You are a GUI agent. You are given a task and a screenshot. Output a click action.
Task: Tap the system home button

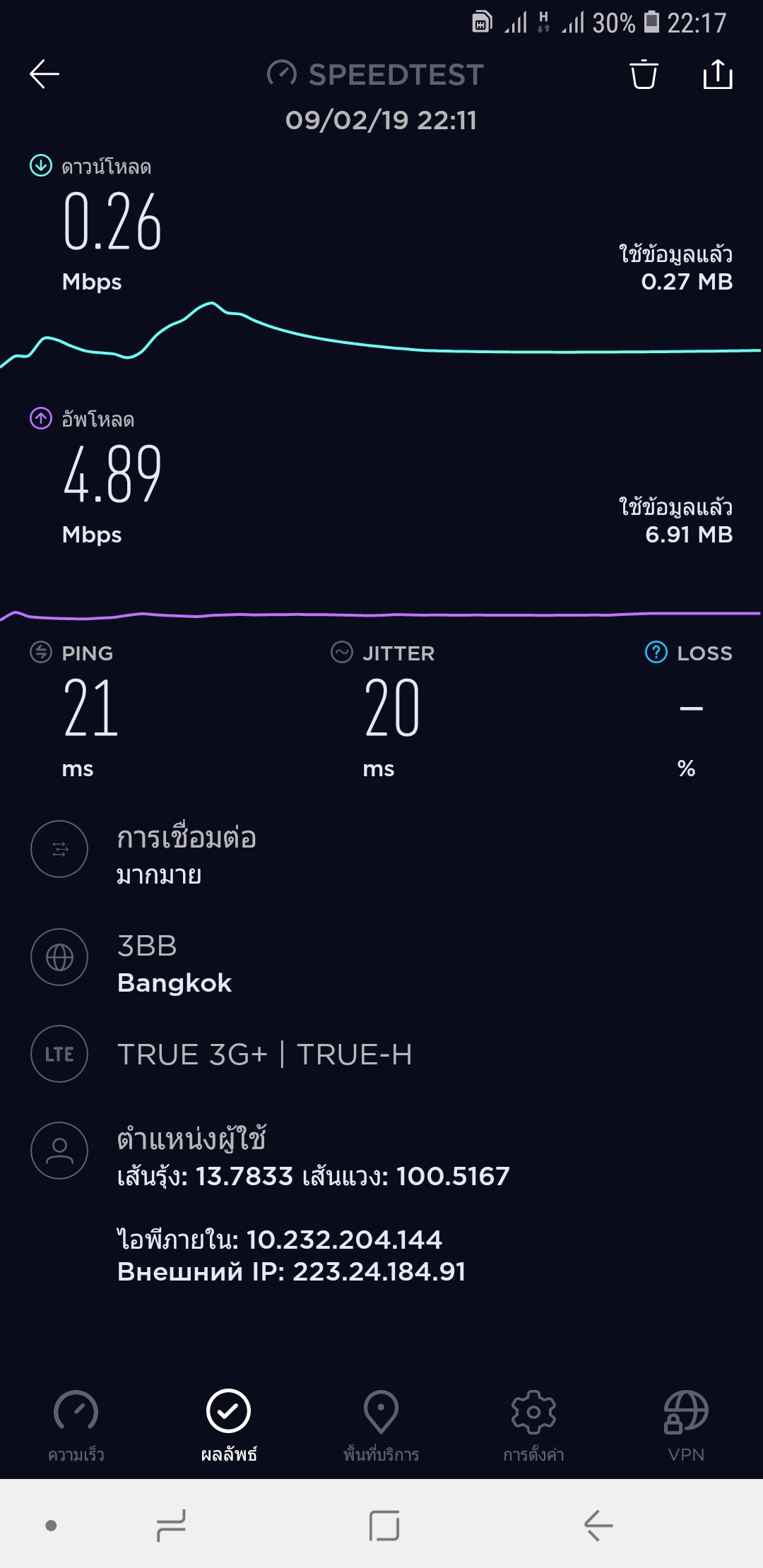(x=384, y=1526)
